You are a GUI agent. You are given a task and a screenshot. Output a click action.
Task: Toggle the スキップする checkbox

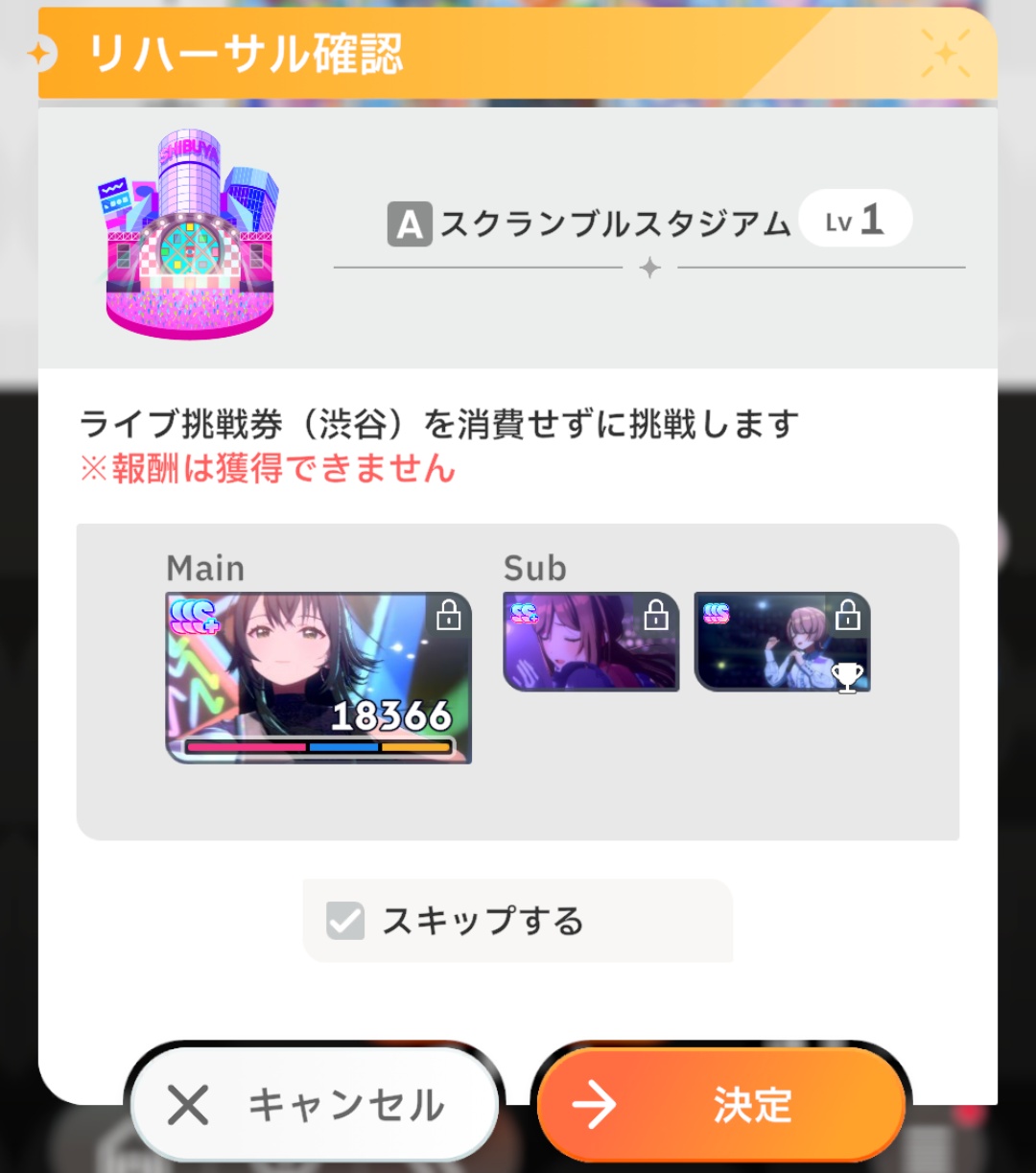343,920
